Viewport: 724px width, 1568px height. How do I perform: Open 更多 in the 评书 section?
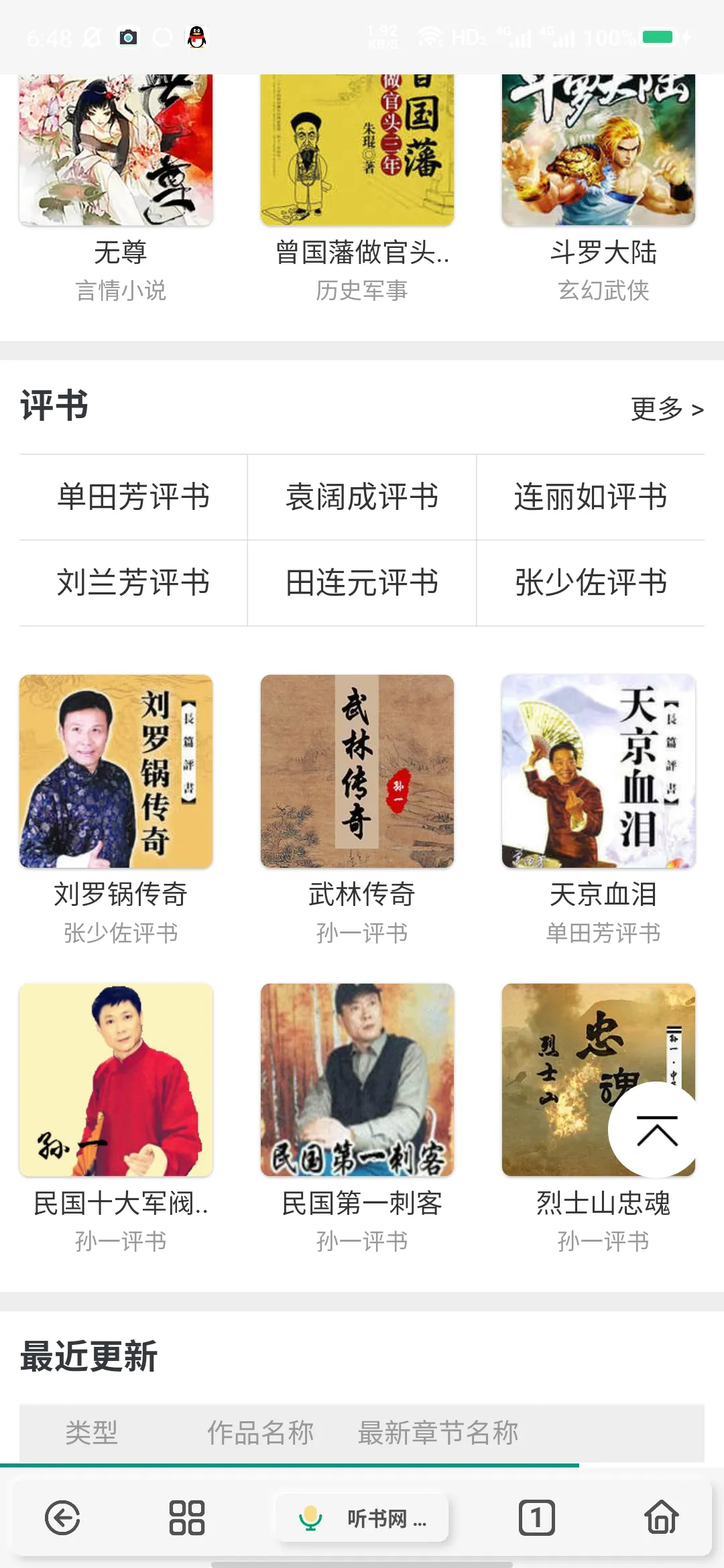pos(667,409)
